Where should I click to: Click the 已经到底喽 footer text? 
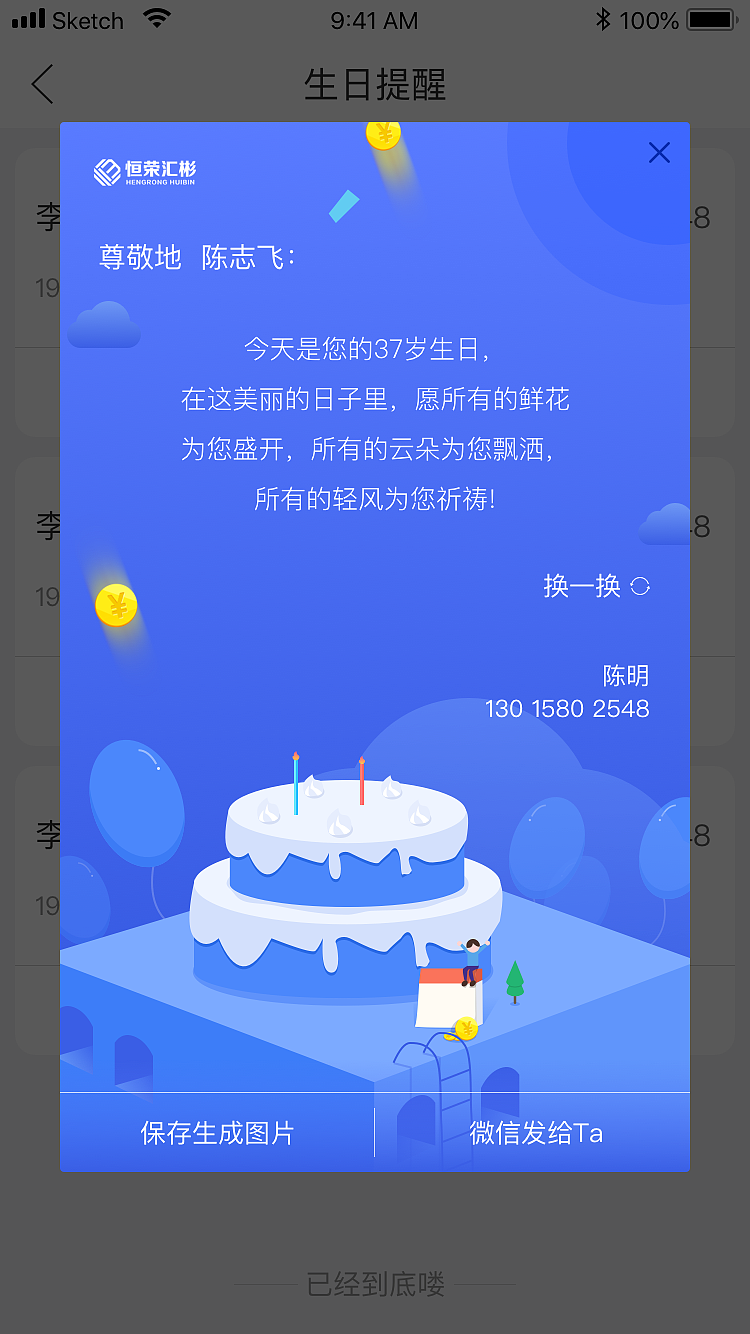375,1286
